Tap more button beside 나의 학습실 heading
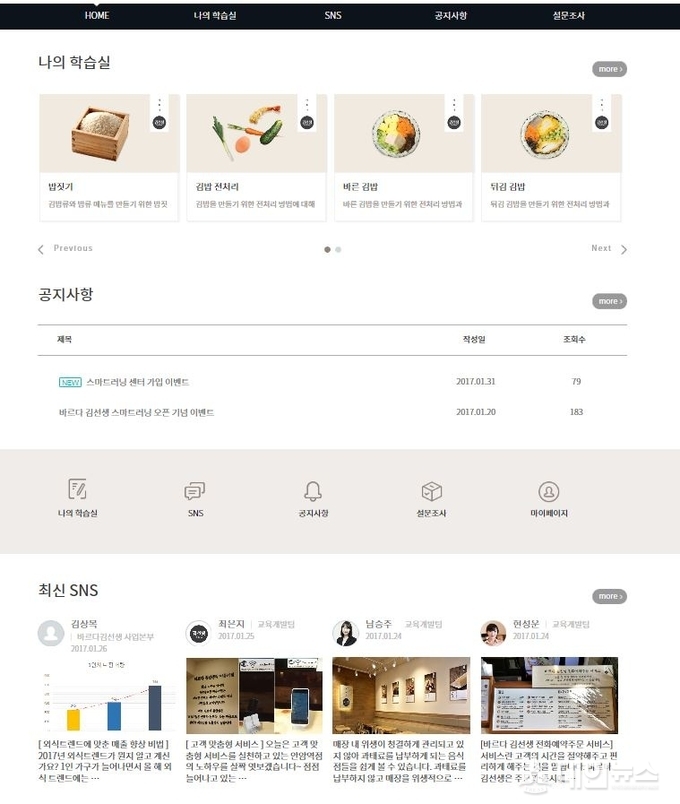 coord(608,69)
